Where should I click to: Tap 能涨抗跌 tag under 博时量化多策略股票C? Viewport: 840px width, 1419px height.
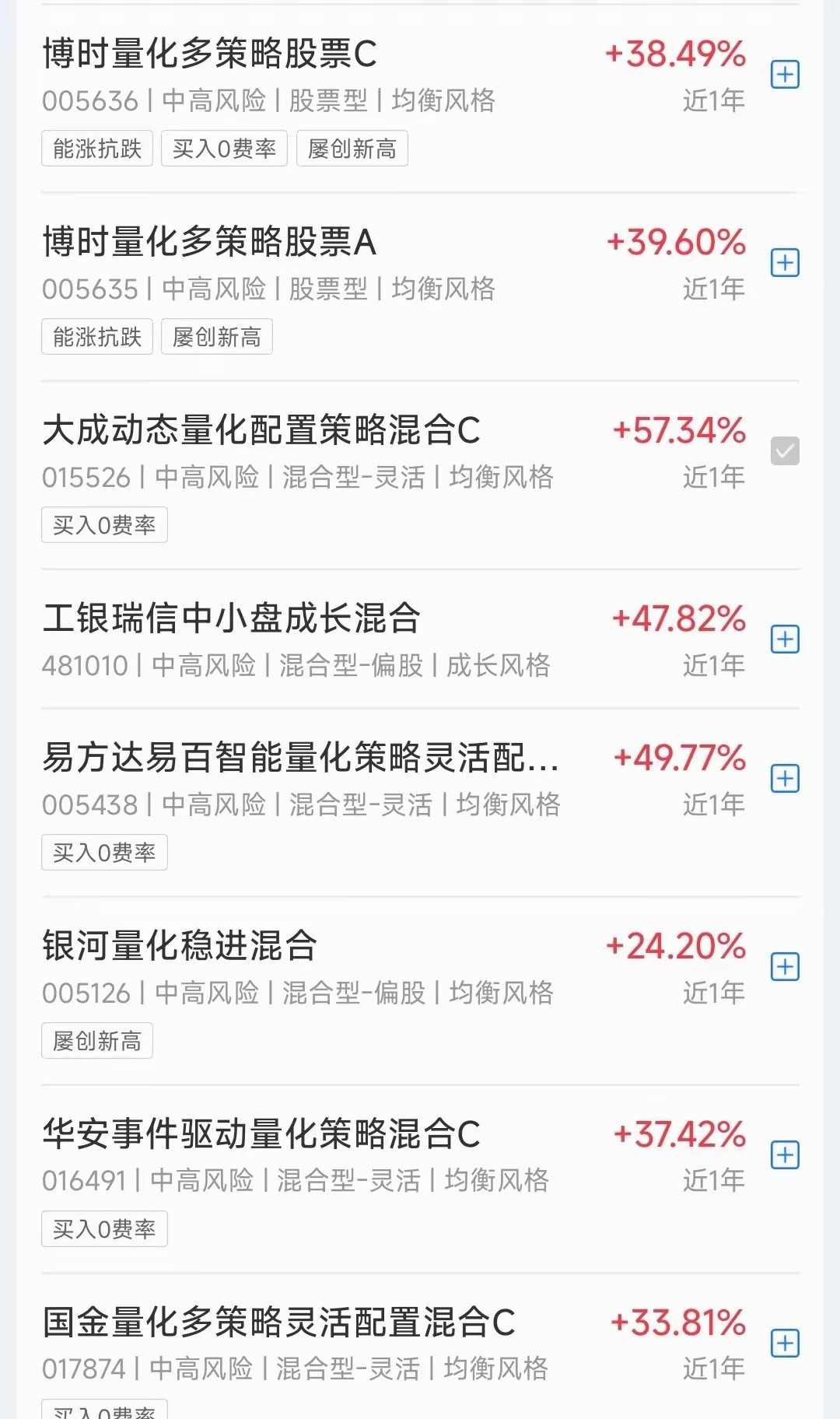click(96, 148)
